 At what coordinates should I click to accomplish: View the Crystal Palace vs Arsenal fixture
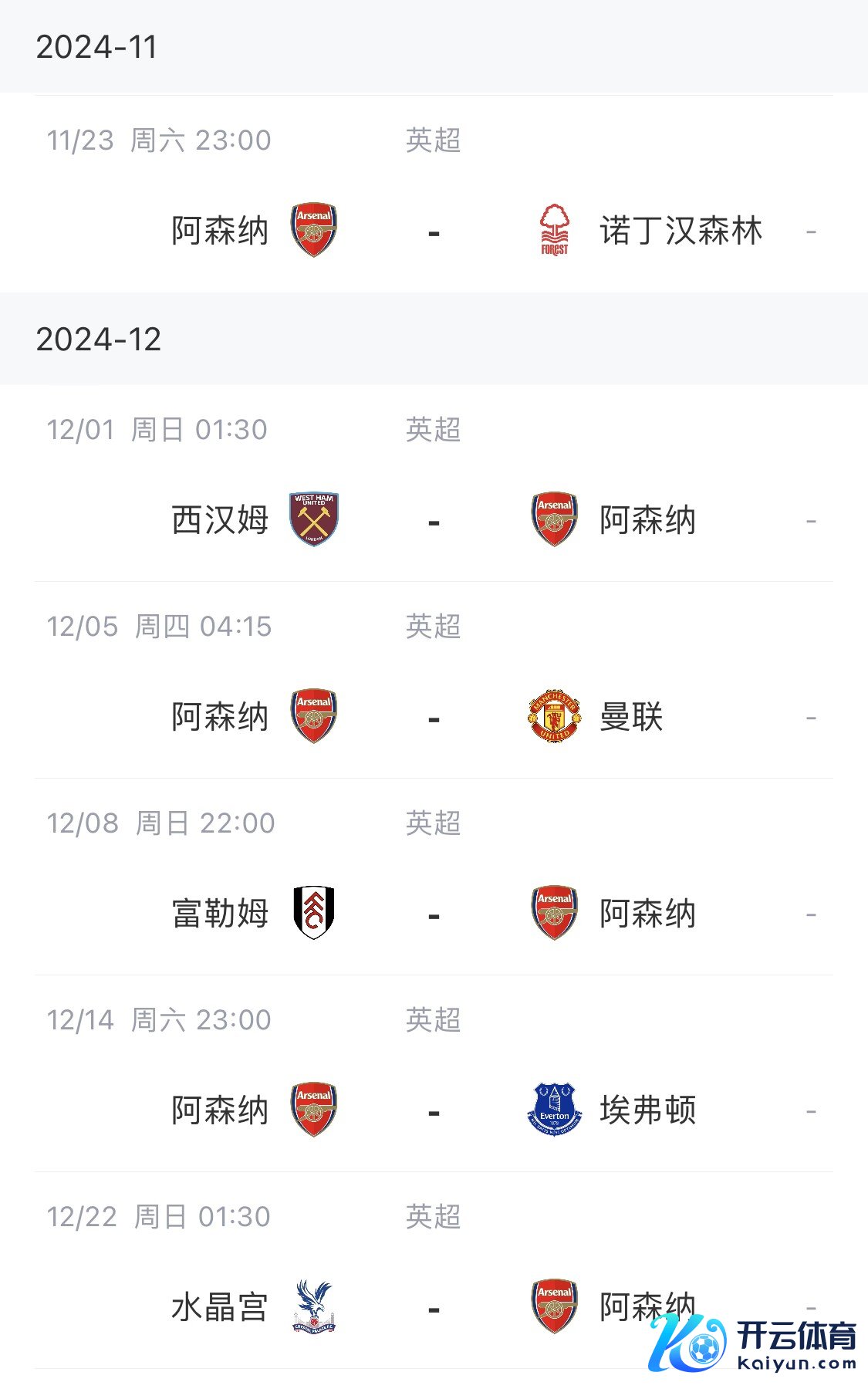[434, 1270]
